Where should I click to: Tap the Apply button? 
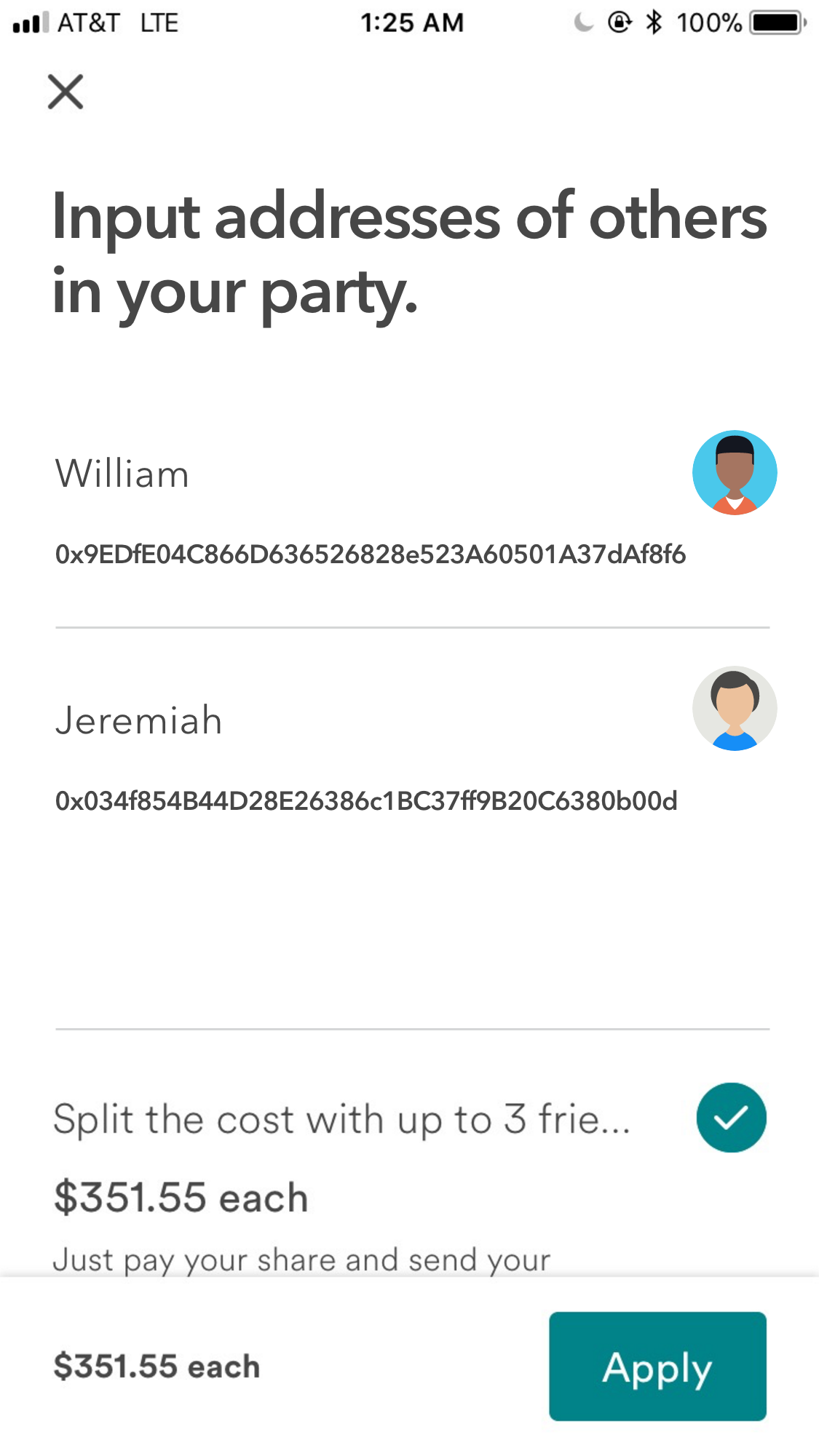tap(657, 1366)
